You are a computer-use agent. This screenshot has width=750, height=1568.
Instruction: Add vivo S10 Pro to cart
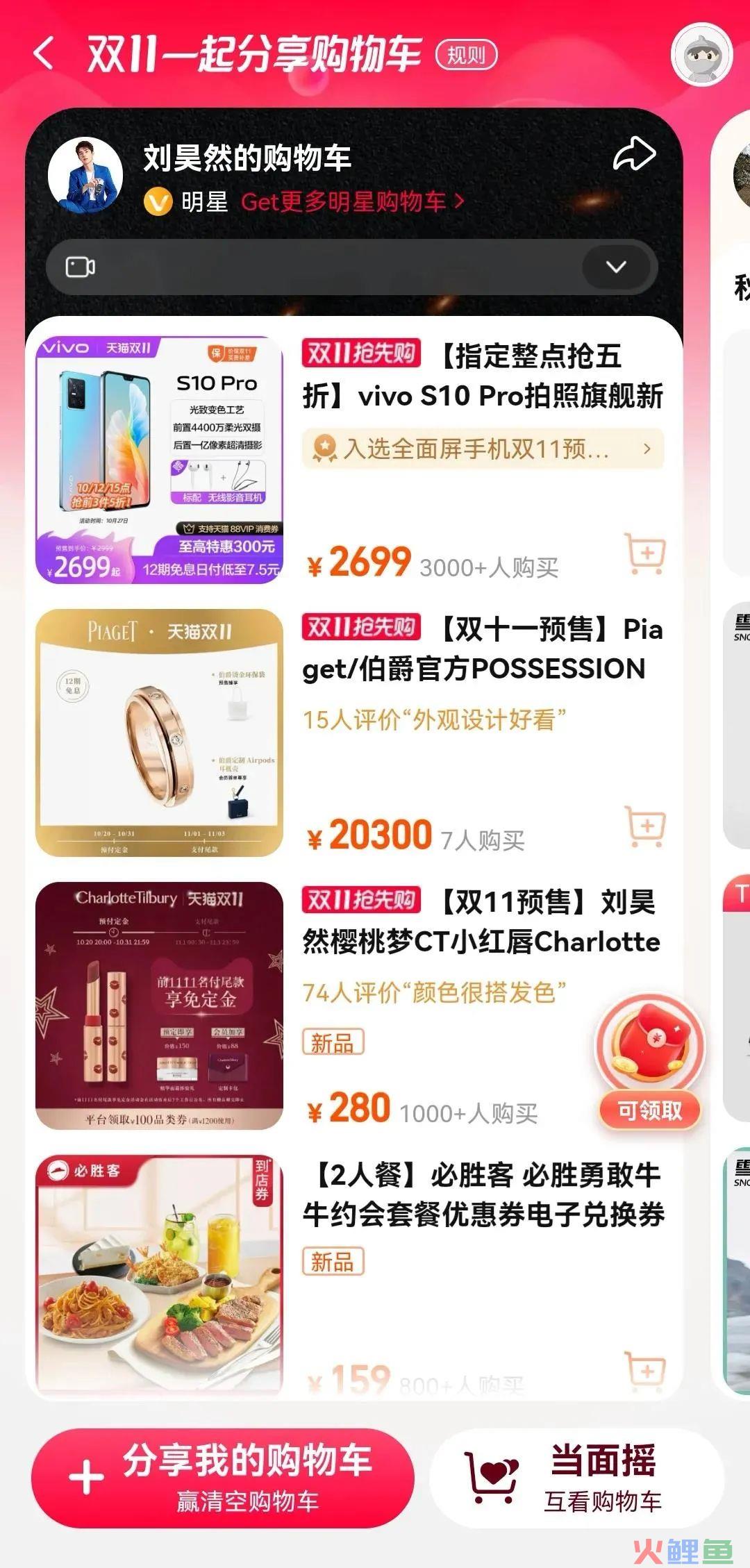(645, 553)
